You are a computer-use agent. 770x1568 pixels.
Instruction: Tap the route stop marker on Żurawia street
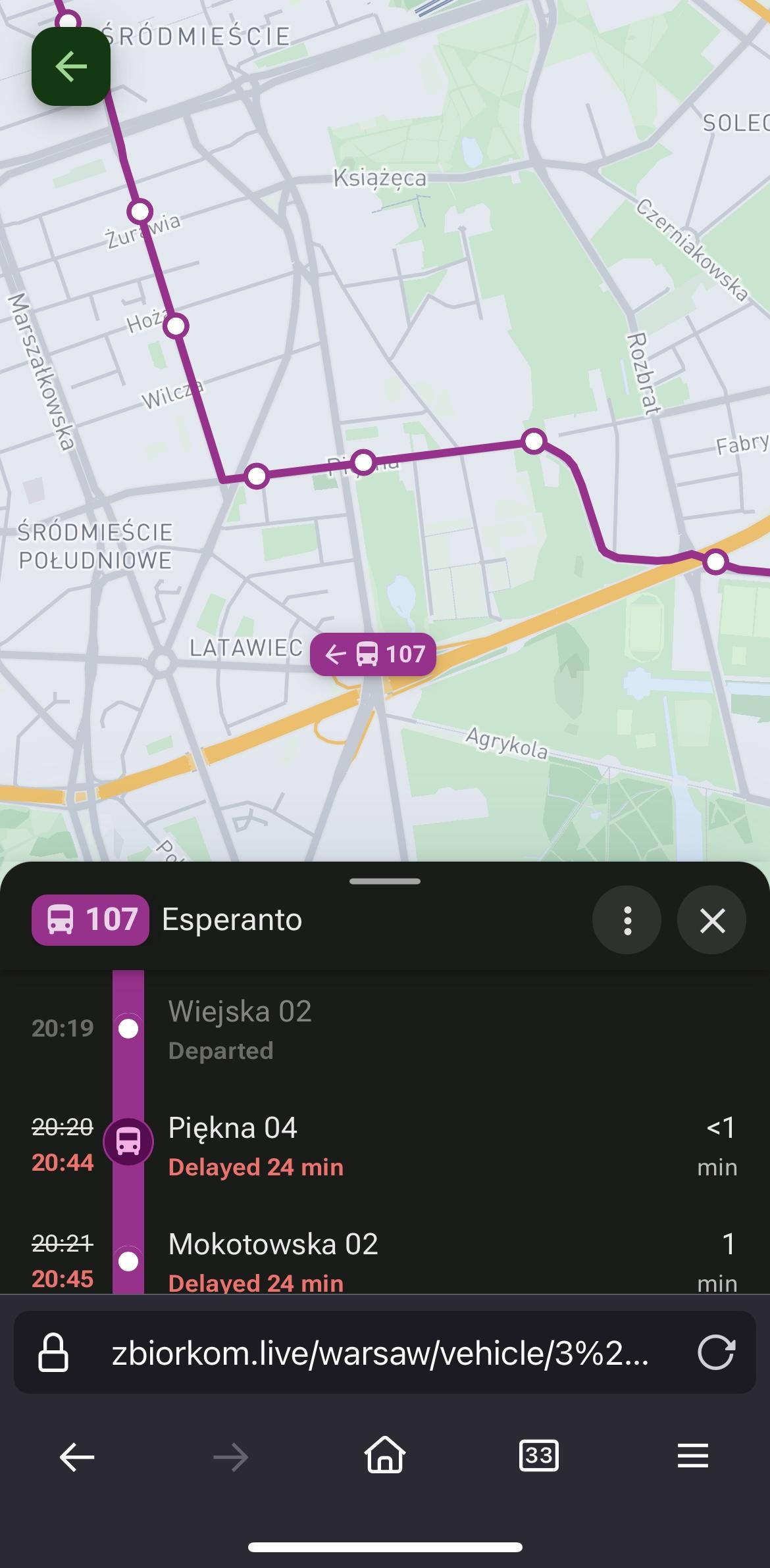point(140,212)
